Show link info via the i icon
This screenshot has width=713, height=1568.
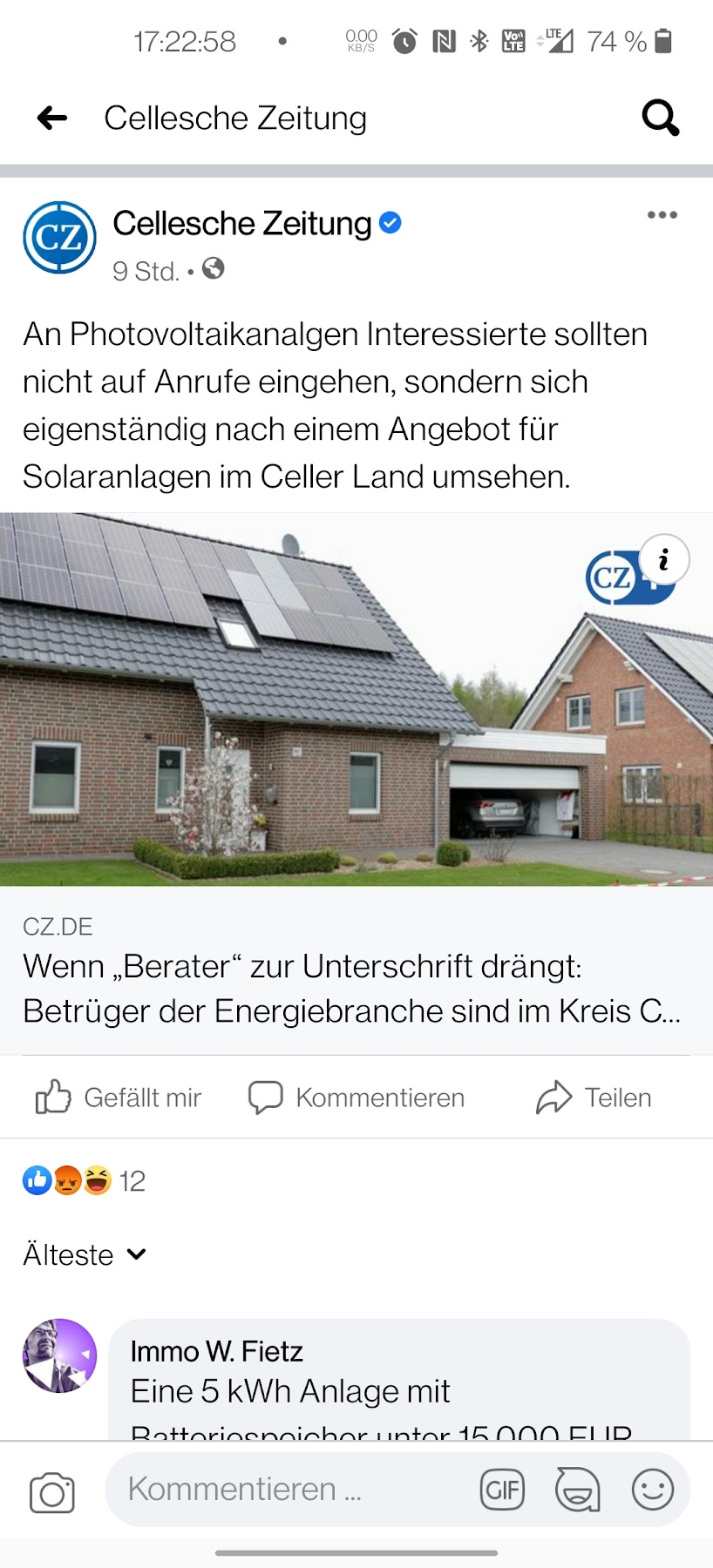(664, 560)
